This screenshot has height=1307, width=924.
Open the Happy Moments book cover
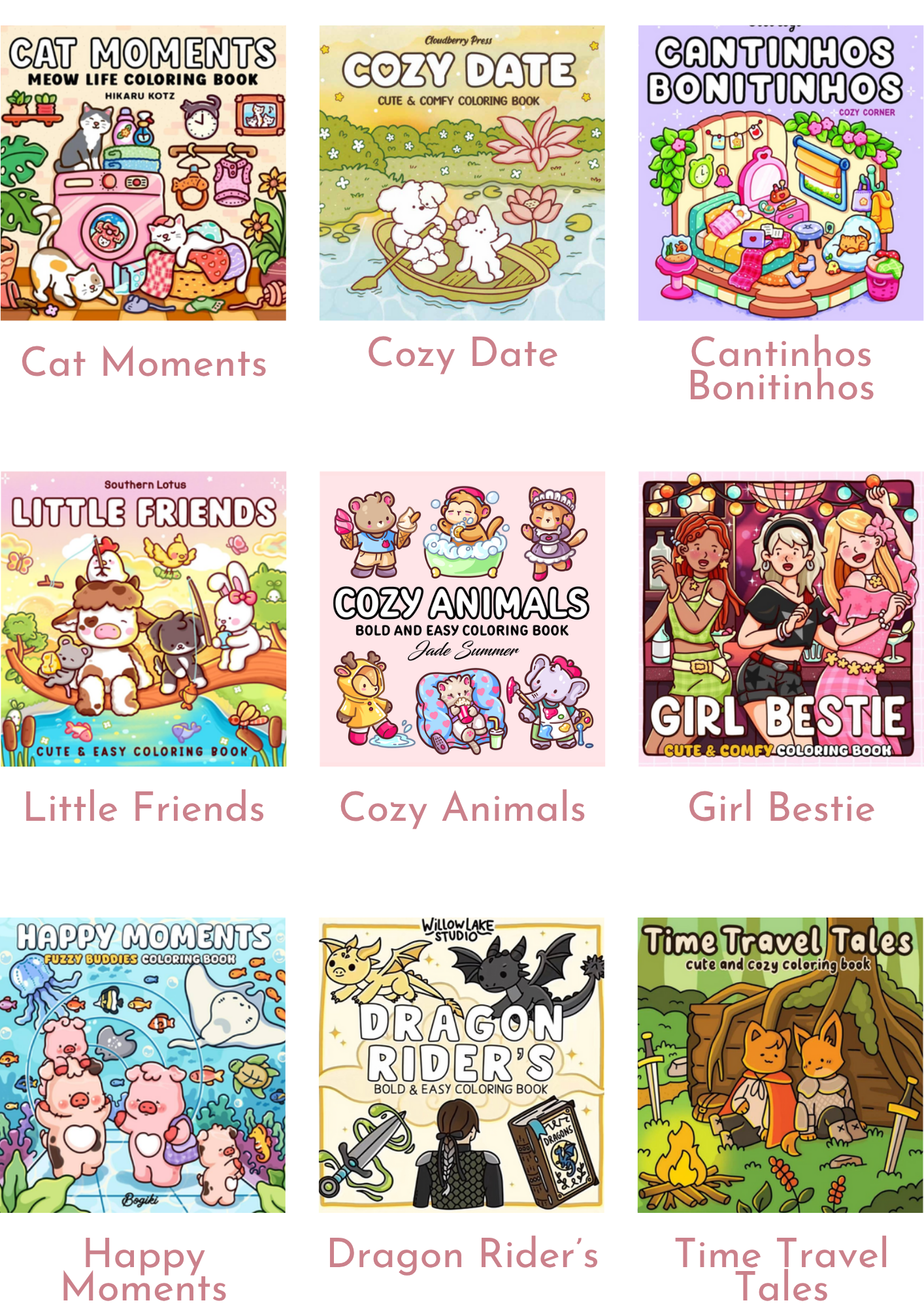tap(143, 1065)
